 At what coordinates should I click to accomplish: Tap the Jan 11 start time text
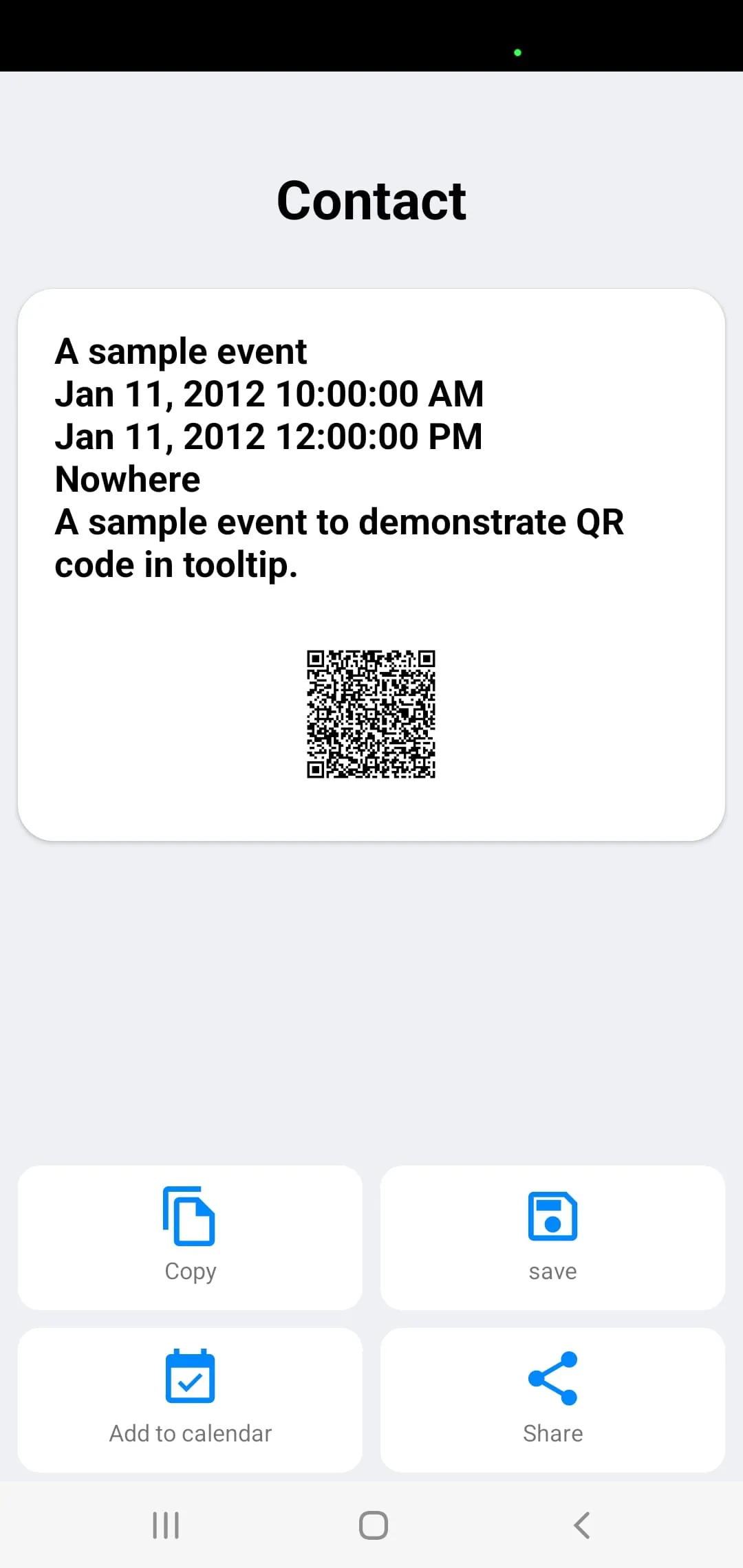270,393
